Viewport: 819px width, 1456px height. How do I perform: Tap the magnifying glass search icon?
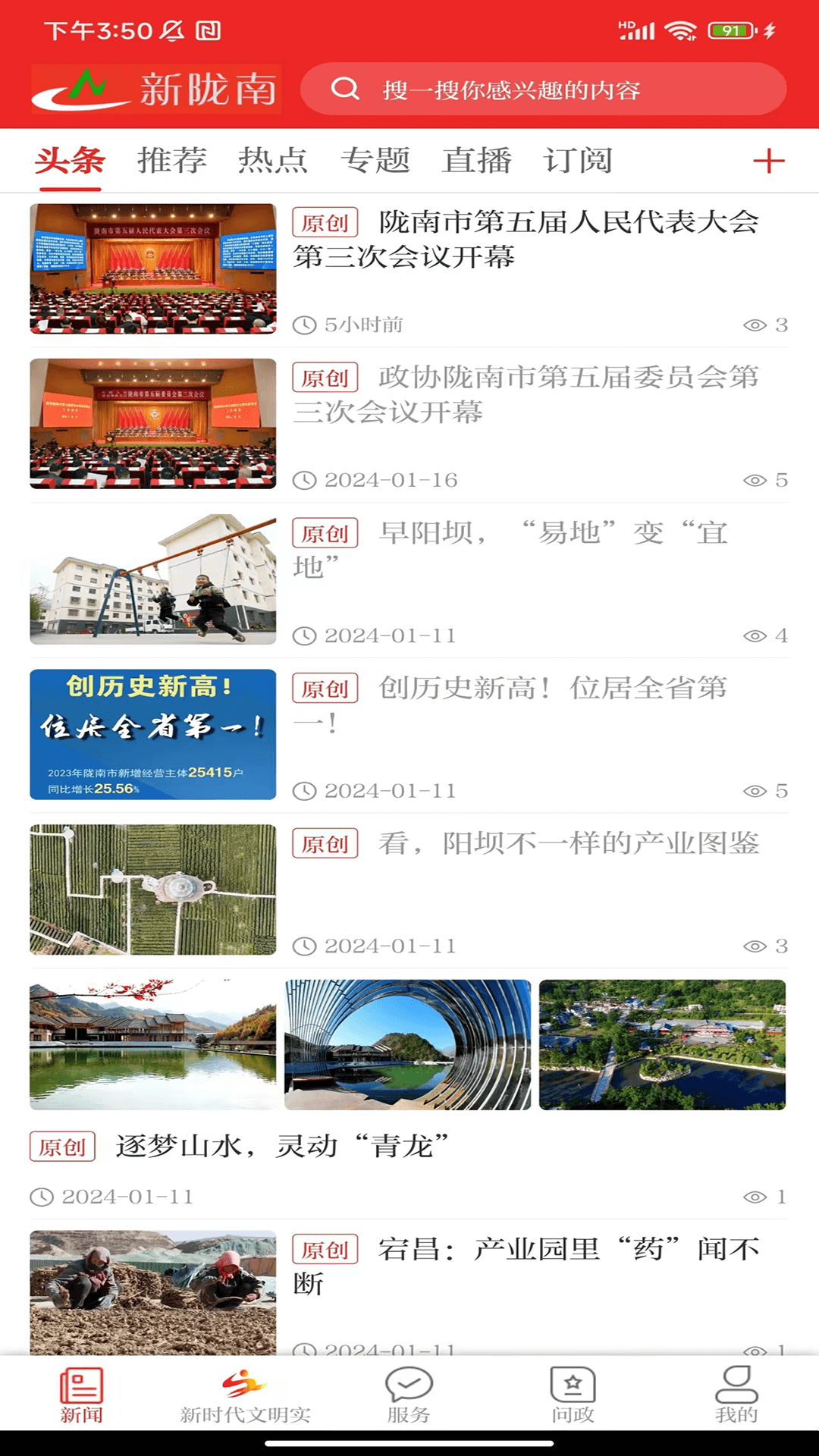tap(347, 89)
